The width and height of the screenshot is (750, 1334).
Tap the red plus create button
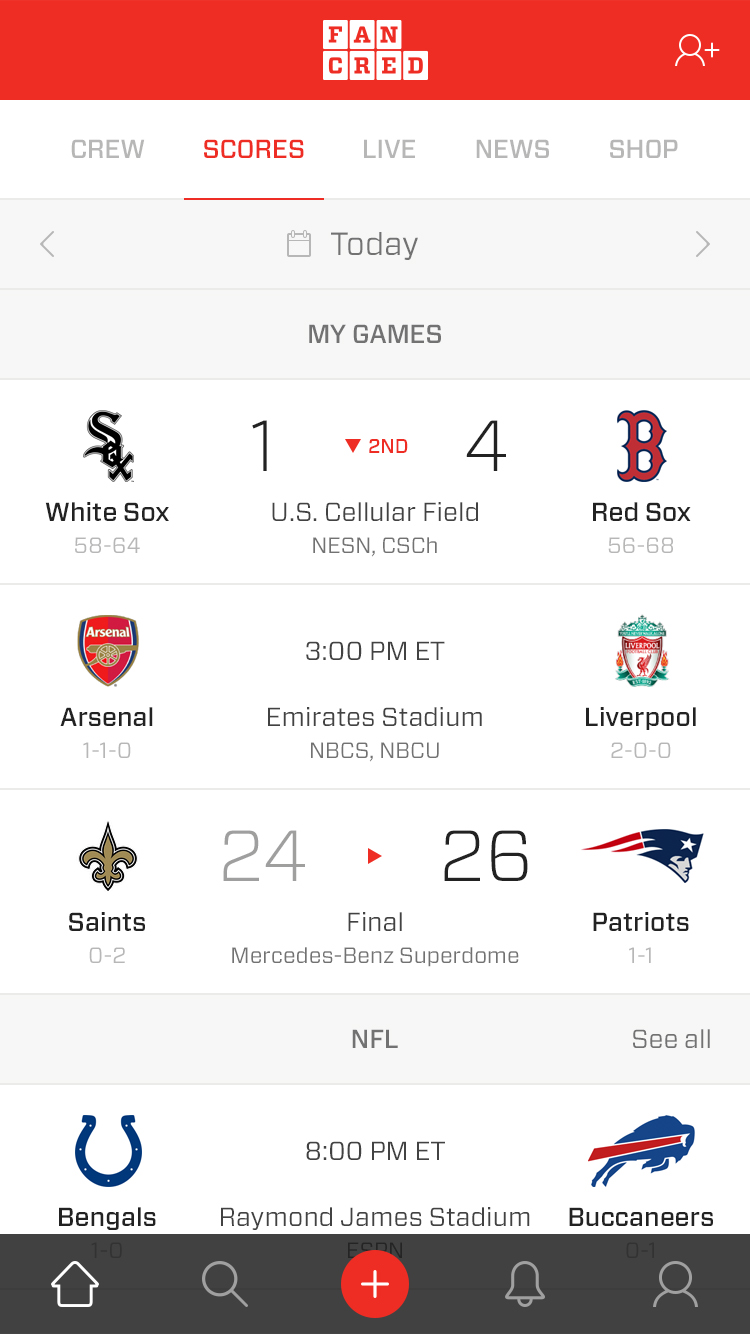pyautogui.click(x=375, y=1284)
